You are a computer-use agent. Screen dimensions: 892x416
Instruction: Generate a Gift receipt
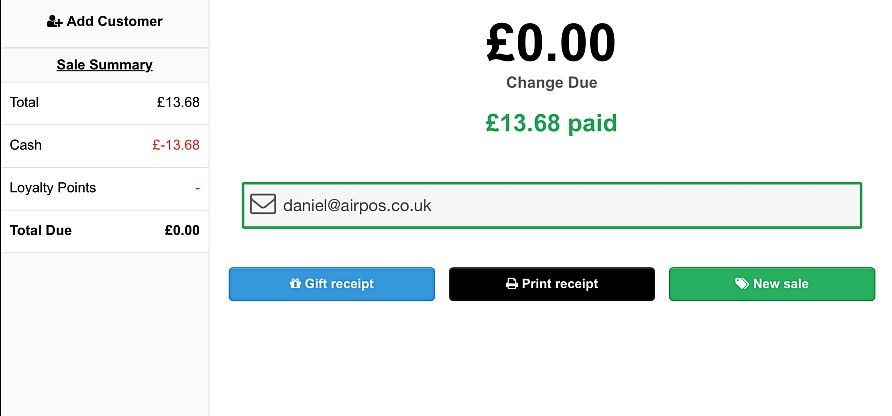331,284
